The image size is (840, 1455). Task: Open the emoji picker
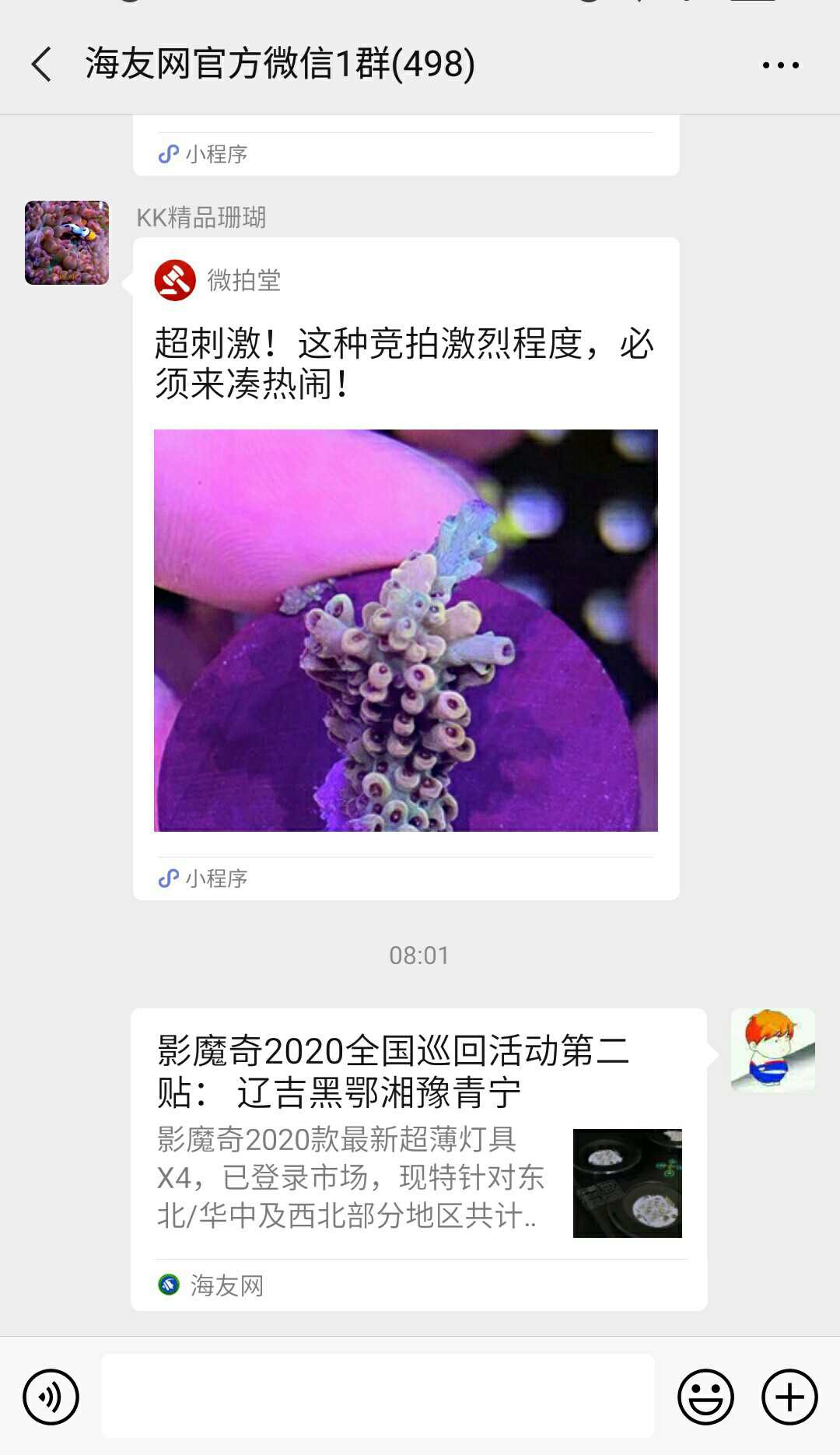point(705,1397)
